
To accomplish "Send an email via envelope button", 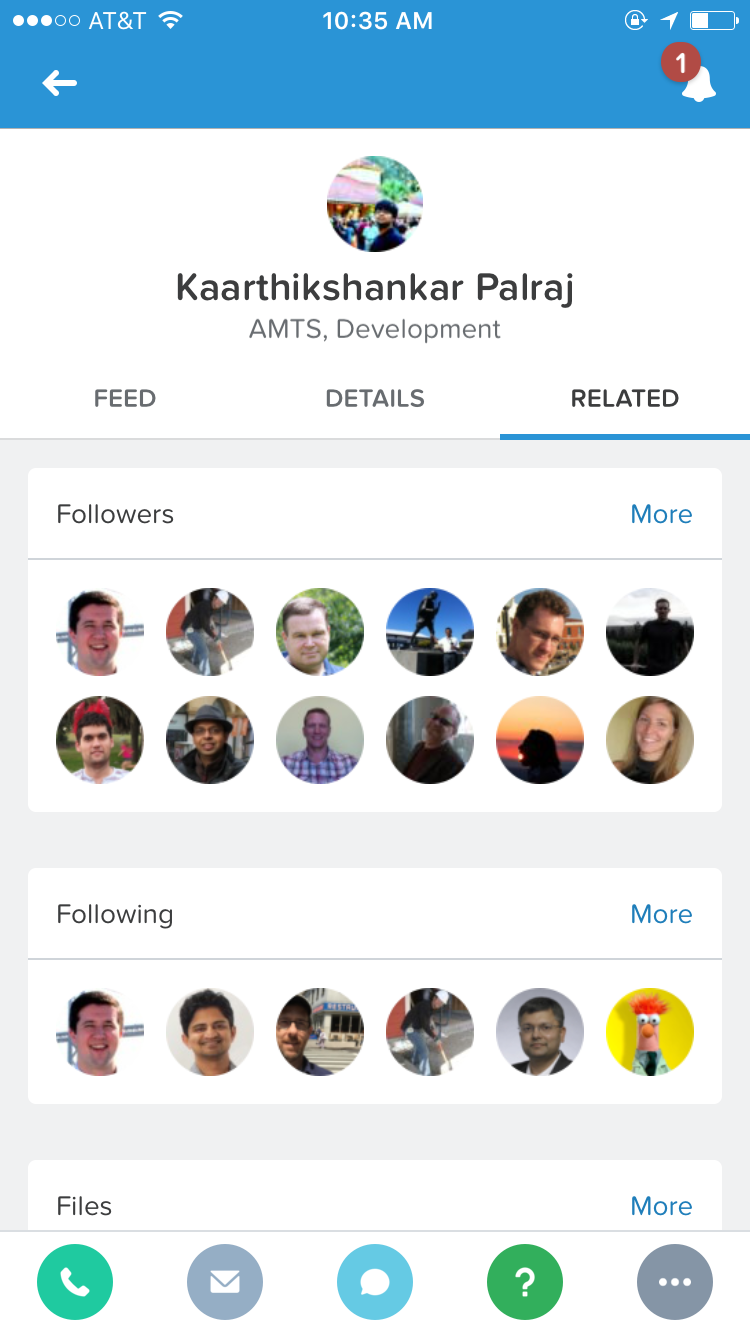I will (225, 1282).
